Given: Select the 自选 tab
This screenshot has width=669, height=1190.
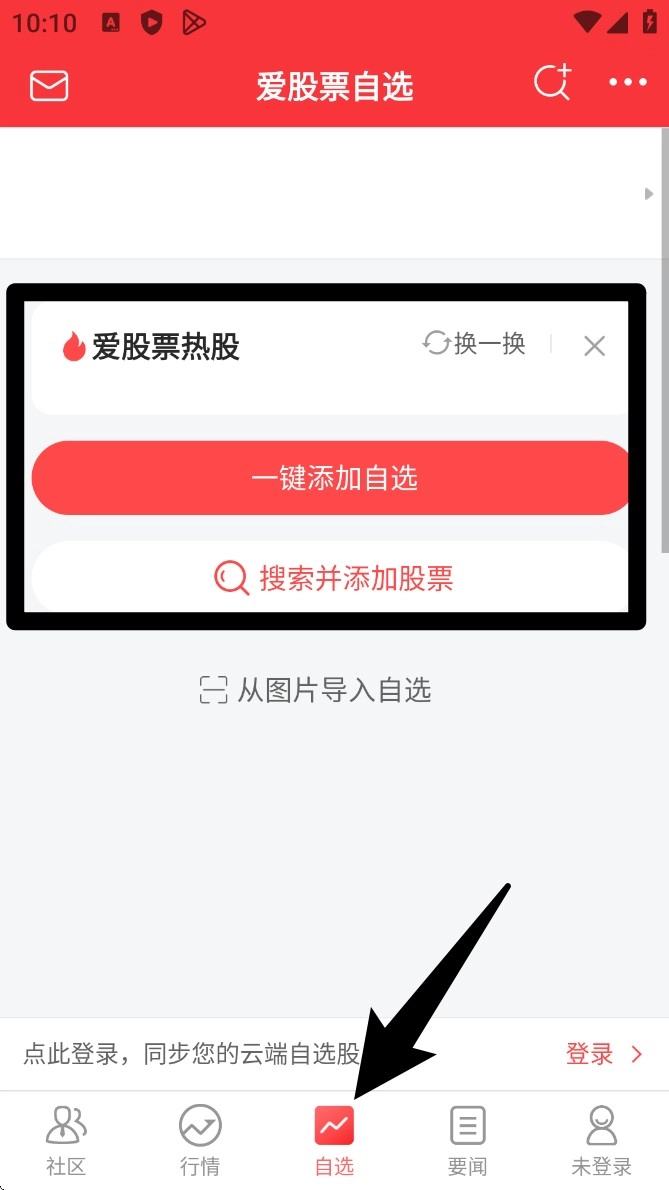Looking at the screenshot, I should pyautogui.click(x=334, y=1140).
